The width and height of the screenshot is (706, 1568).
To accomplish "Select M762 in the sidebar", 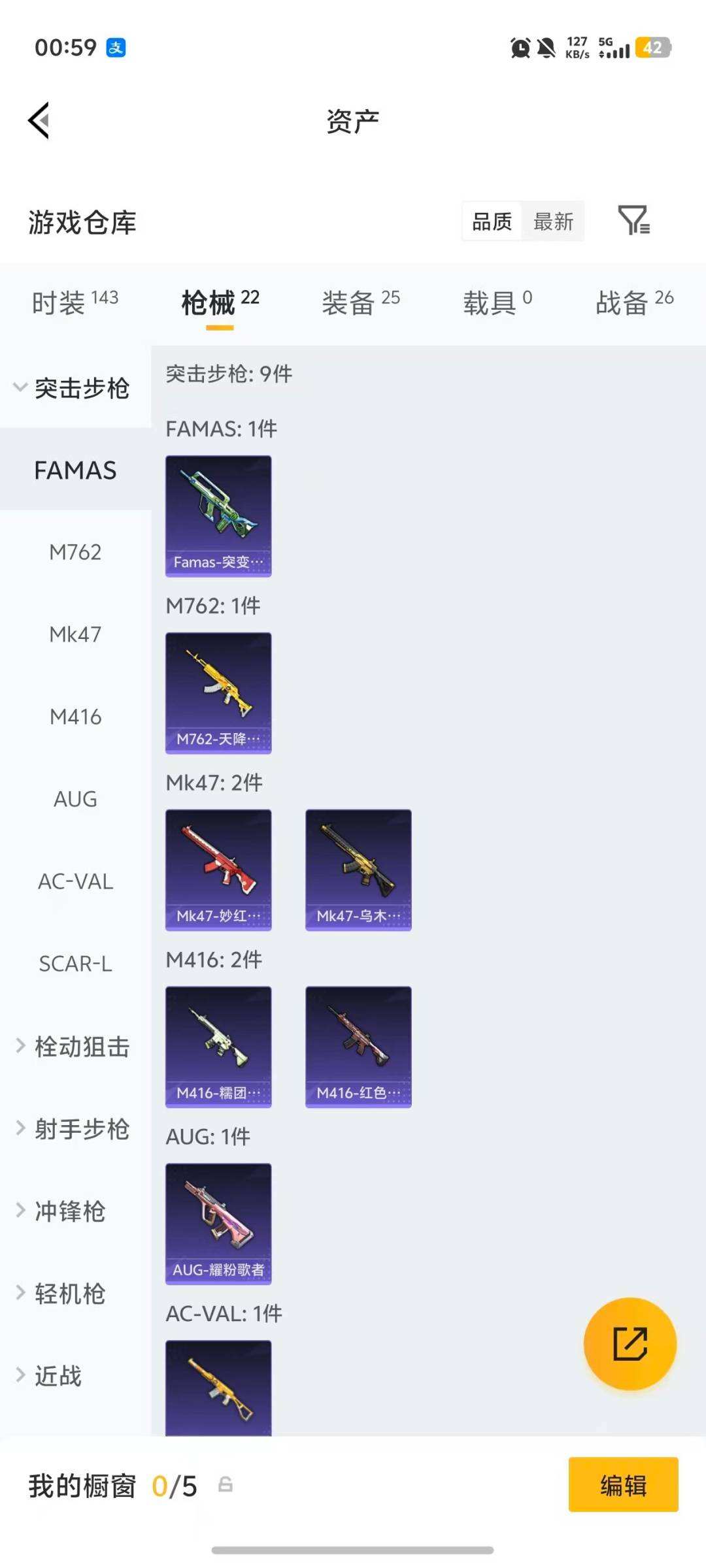I will click(75, 553).
